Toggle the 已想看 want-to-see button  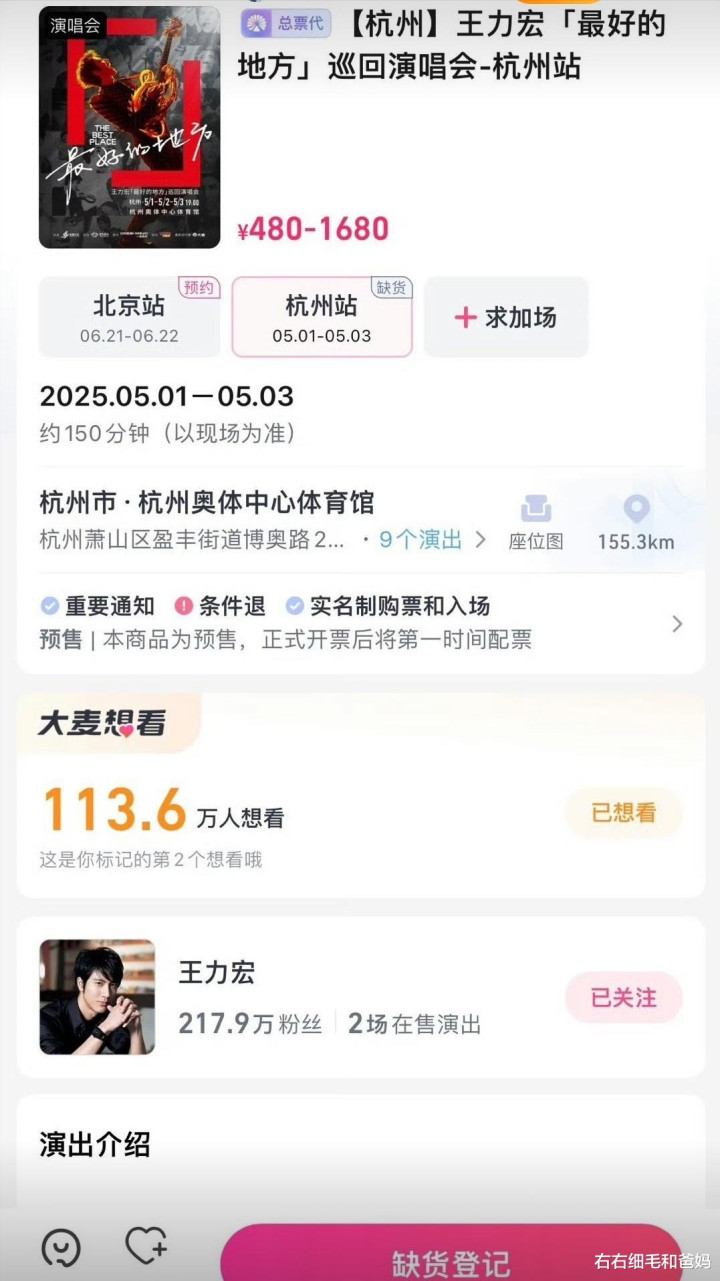[x=623, y=813]
